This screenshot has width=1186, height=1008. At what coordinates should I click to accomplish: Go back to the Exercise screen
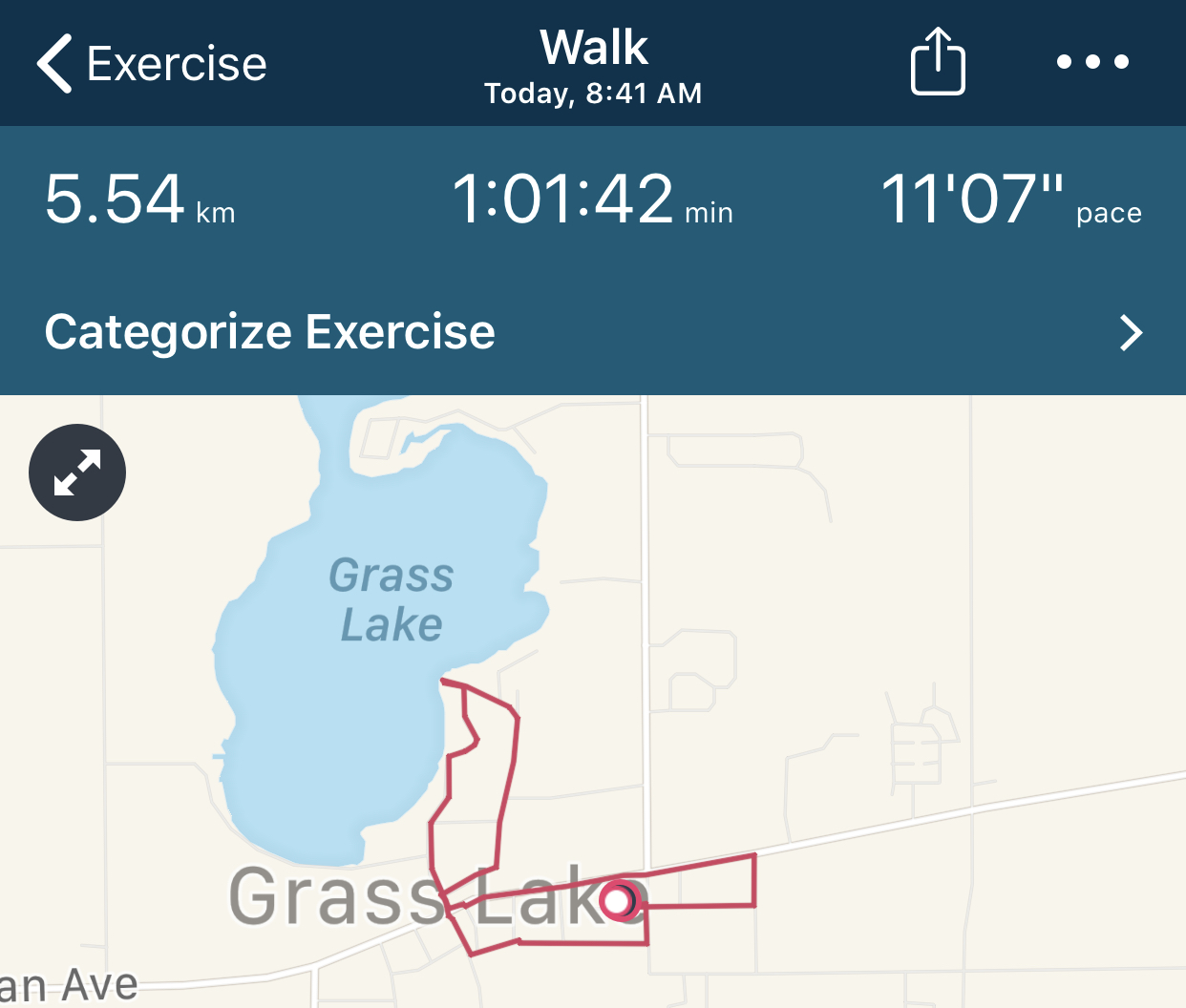(x=151, y=64)
